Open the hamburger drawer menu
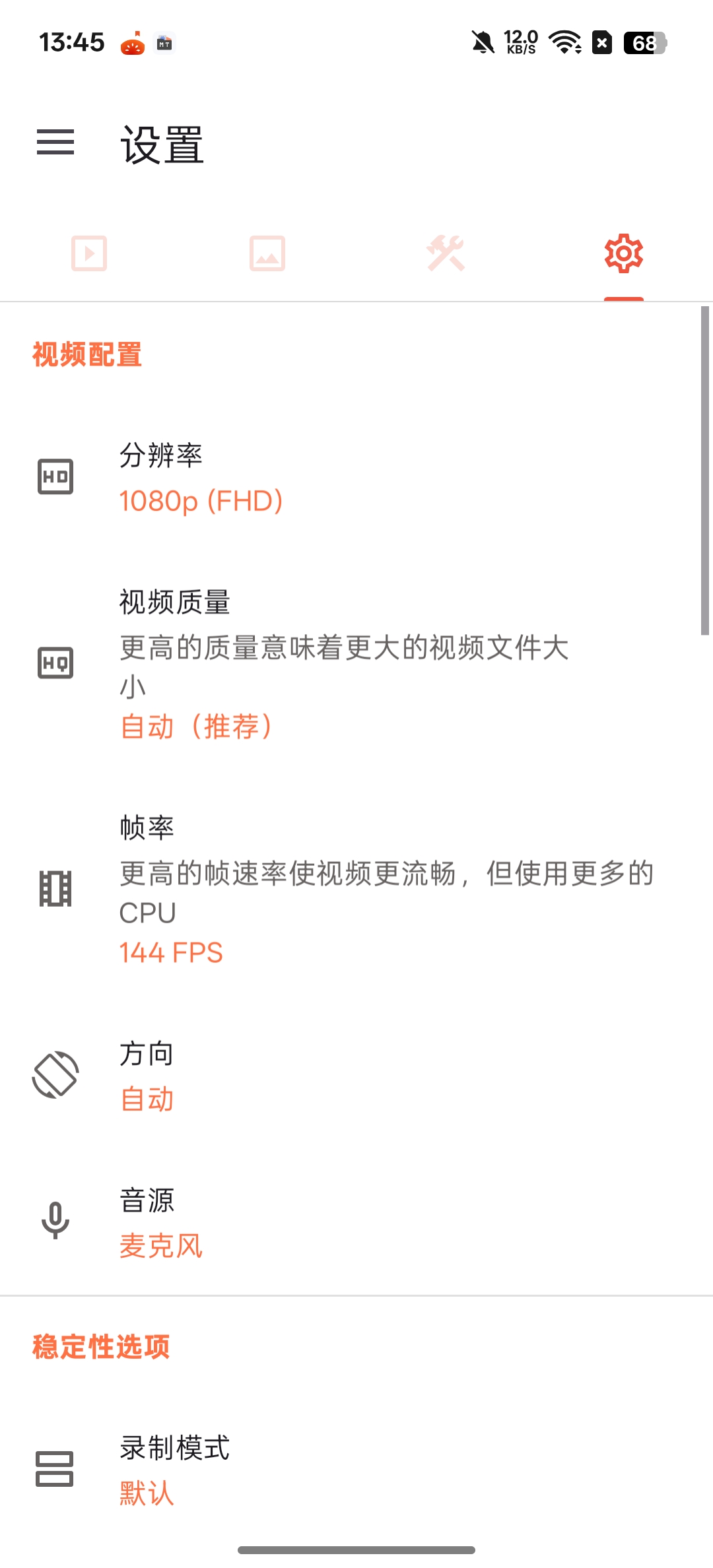The image size is (713, 1568). (55, 142)
